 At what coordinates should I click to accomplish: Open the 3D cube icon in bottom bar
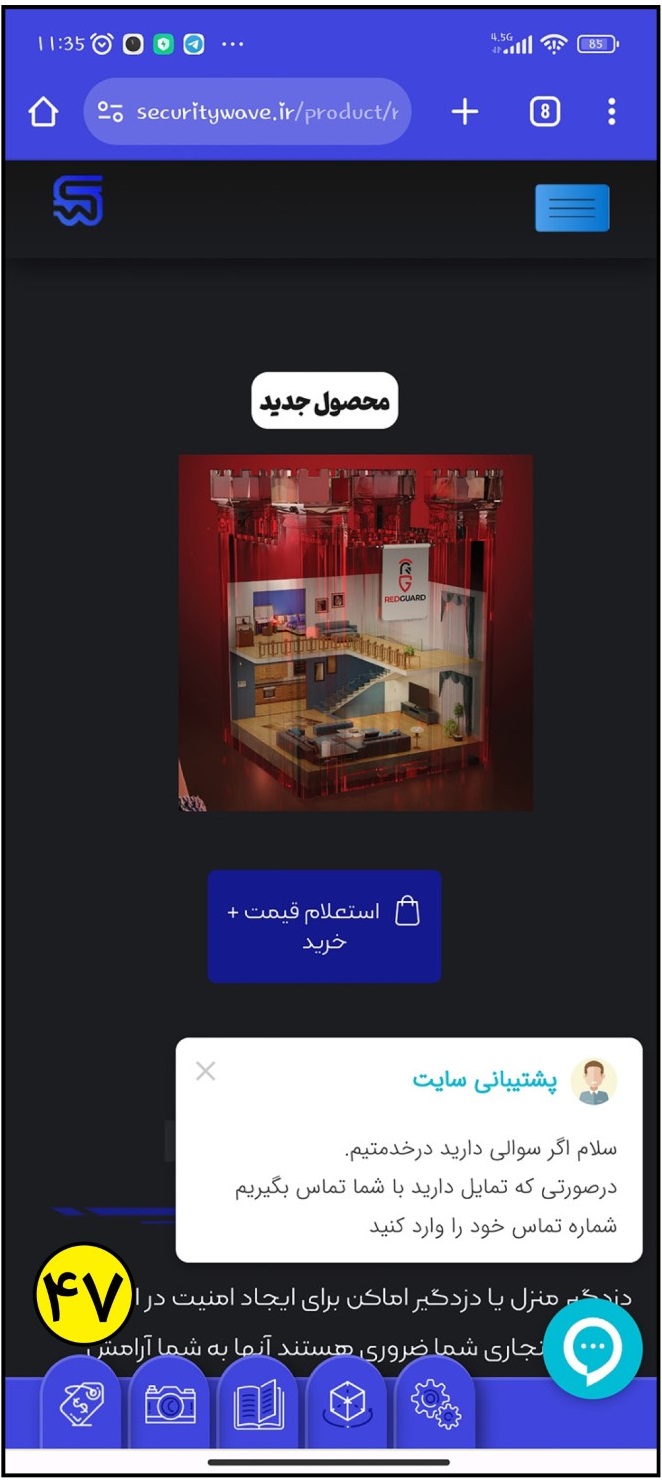347,1405
